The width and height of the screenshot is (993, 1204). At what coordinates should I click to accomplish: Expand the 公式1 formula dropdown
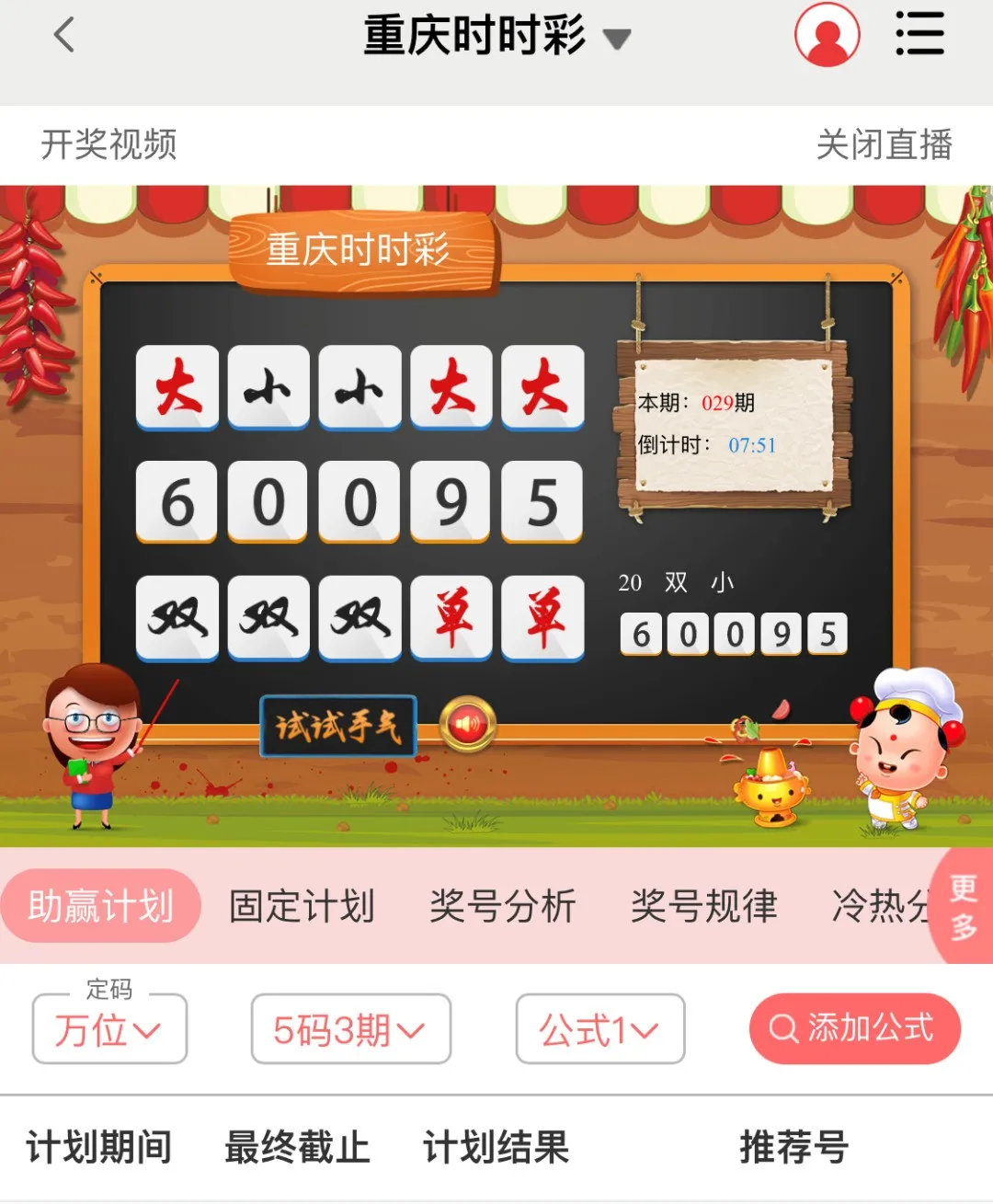[x=599, y=1030]
